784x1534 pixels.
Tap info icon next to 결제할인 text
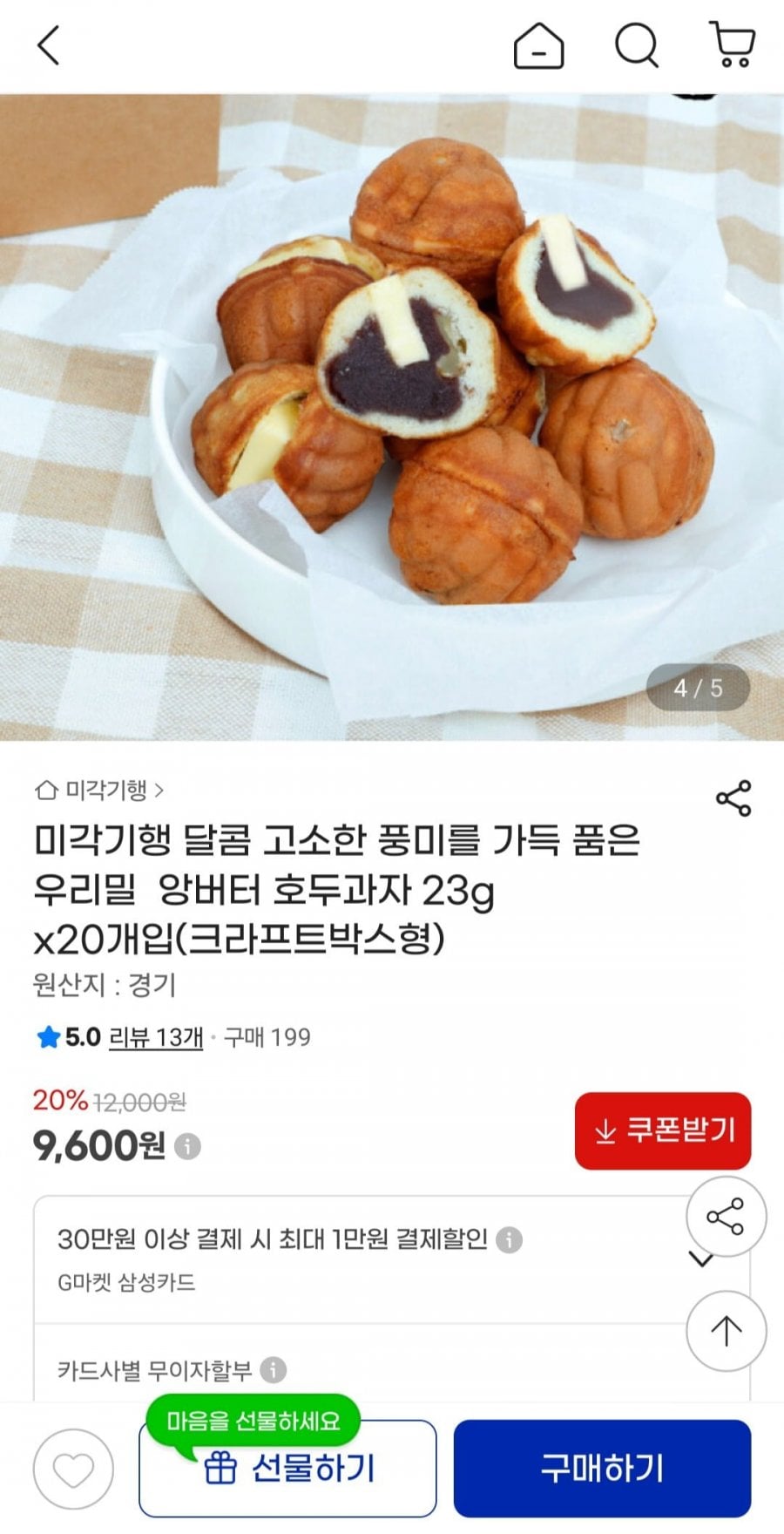509,1239
